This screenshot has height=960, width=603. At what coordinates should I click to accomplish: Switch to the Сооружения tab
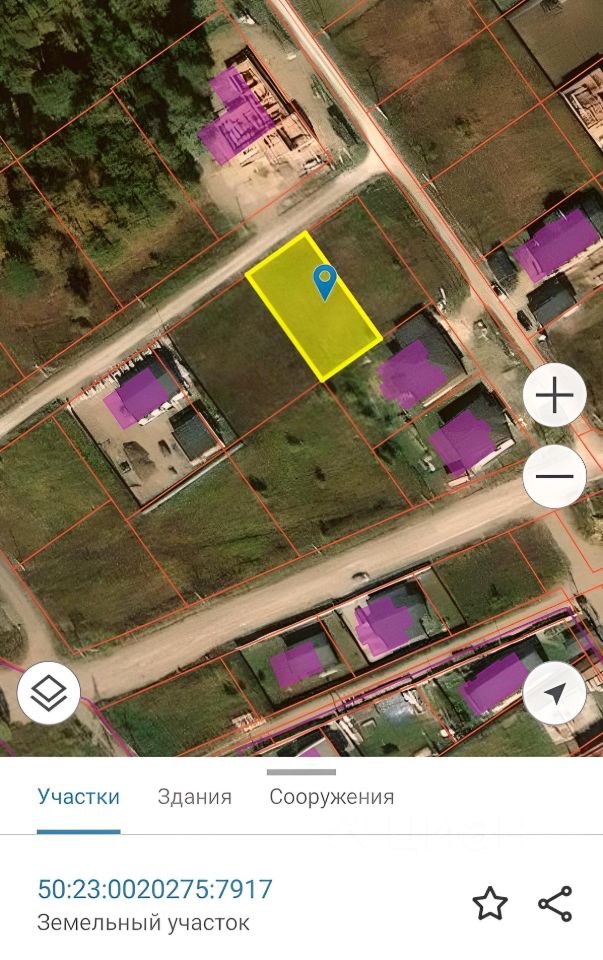point(331,797)
